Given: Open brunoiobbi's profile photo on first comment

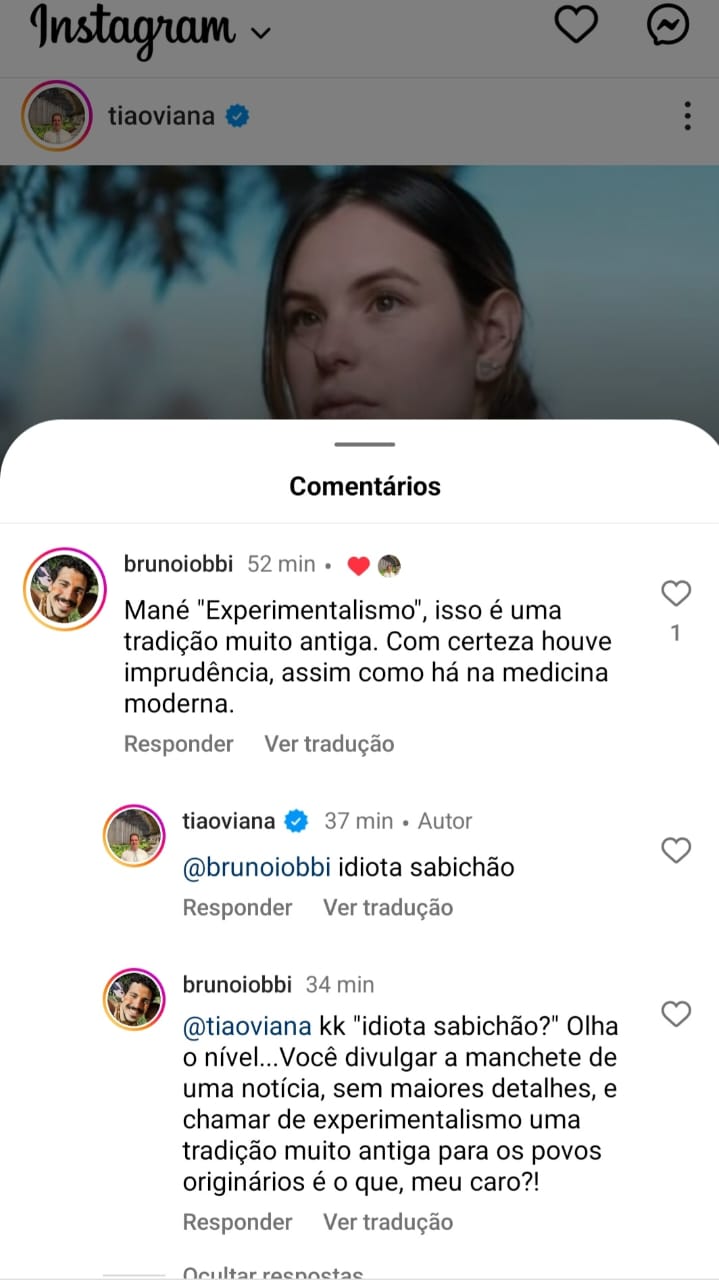Looking at the screenshot, I should [65, 589].
